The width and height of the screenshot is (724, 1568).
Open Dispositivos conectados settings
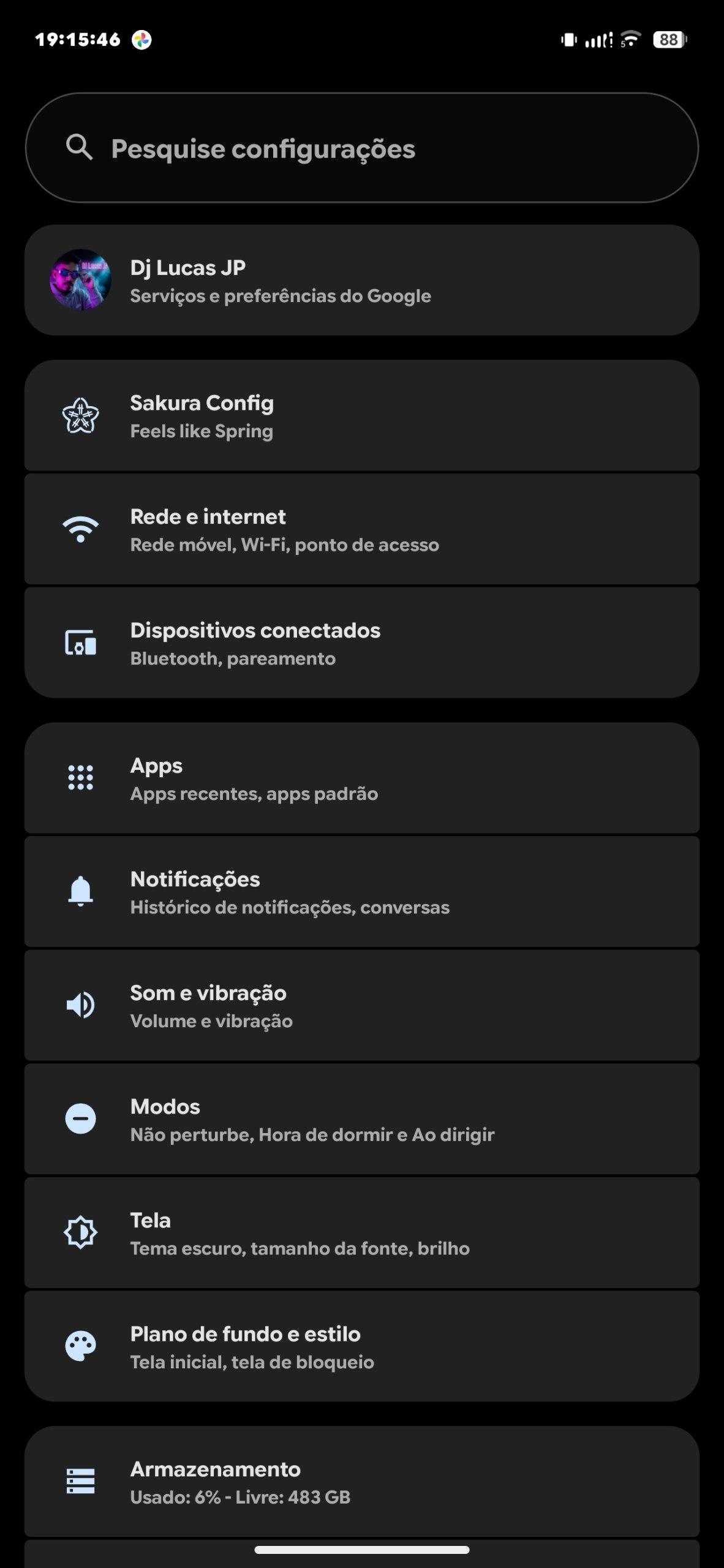(x=361, y=643)
